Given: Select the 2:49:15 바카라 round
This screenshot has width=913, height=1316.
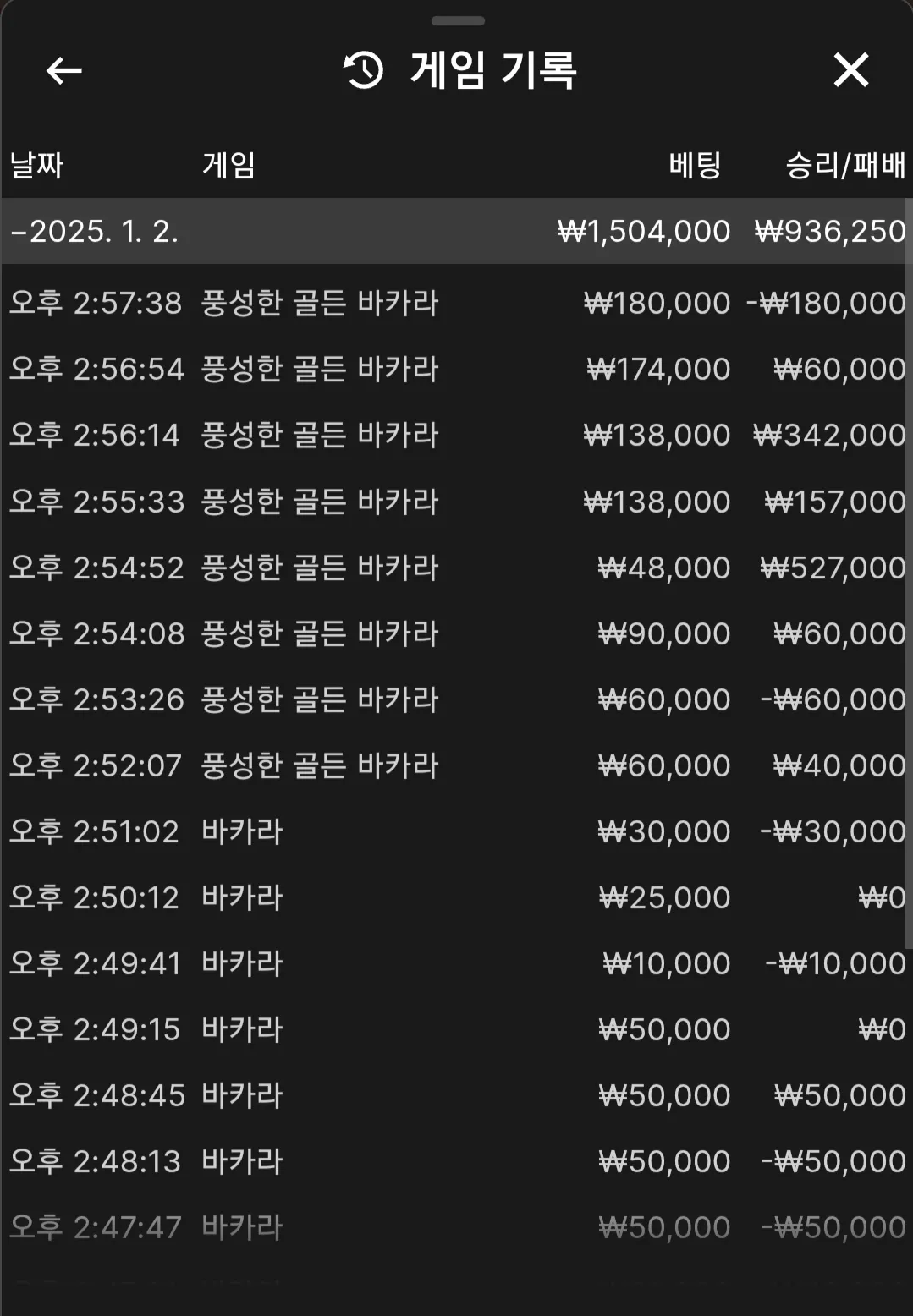Looking at the screenshot, I should [x=457, y=1029].
